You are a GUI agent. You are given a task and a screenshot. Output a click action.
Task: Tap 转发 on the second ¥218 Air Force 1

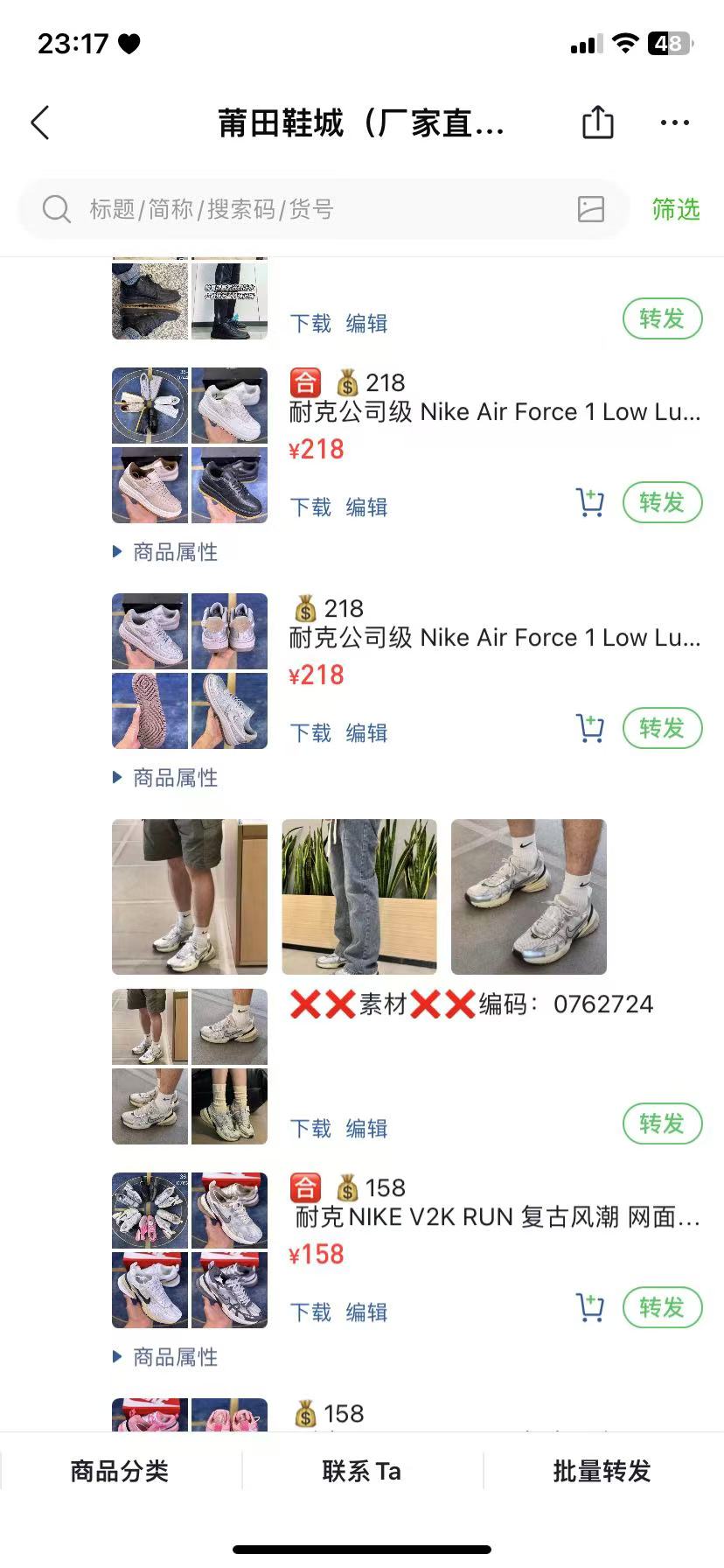point(662,728)
